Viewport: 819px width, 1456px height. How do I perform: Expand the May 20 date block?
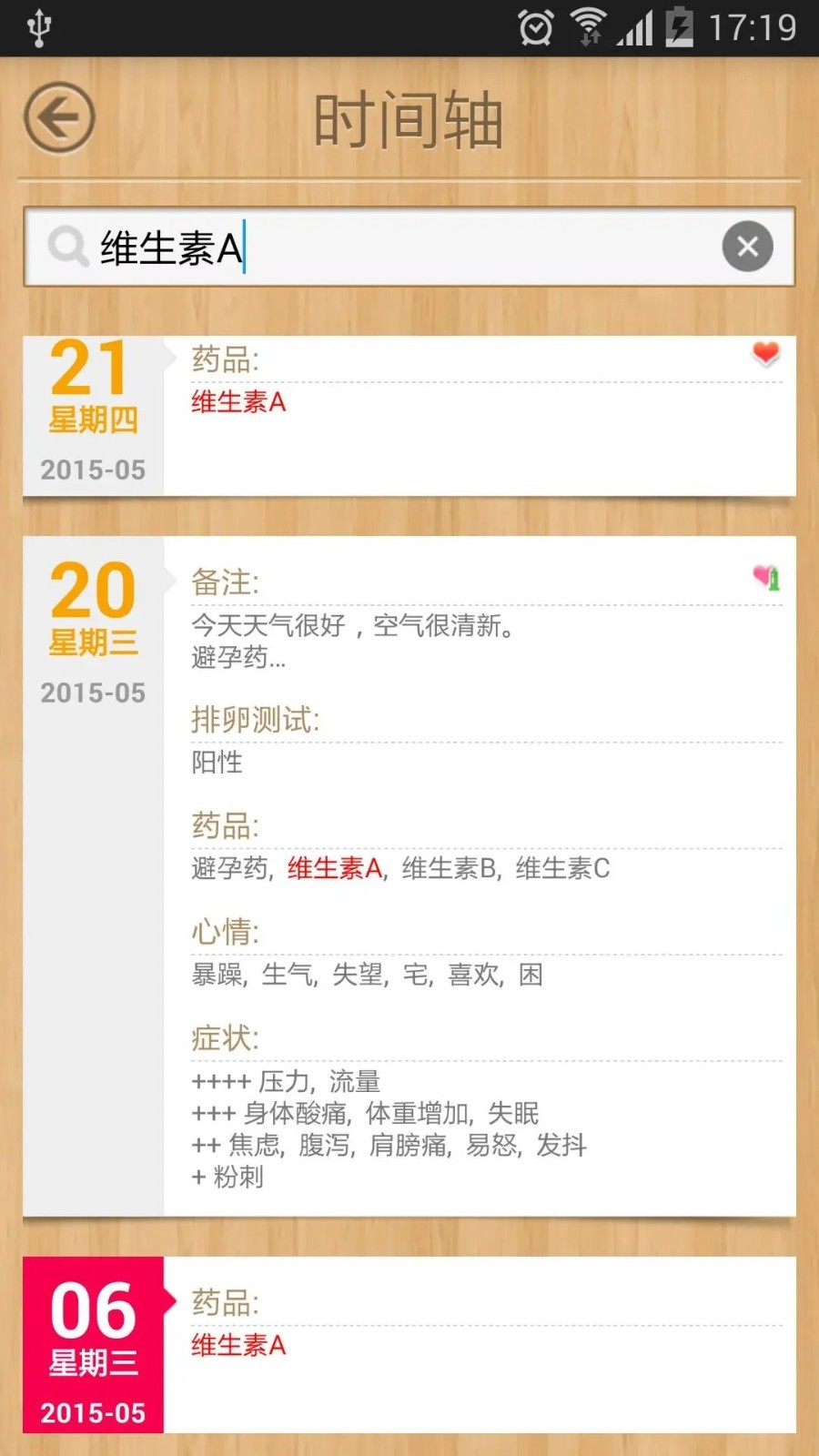click(x=92, y=628)
